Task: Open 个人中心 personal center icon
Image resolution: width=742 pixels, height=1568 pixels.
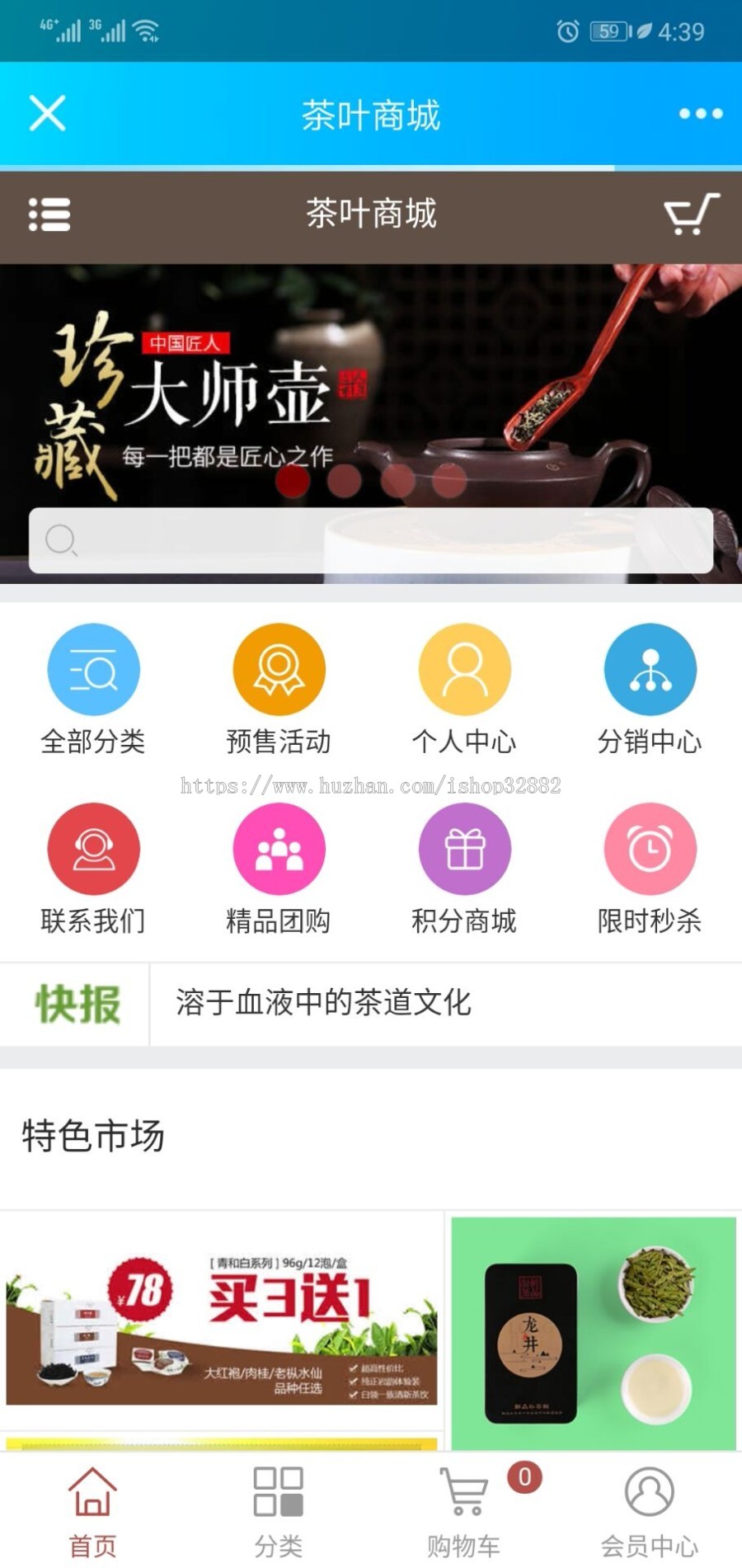Action: click(464, 669)
